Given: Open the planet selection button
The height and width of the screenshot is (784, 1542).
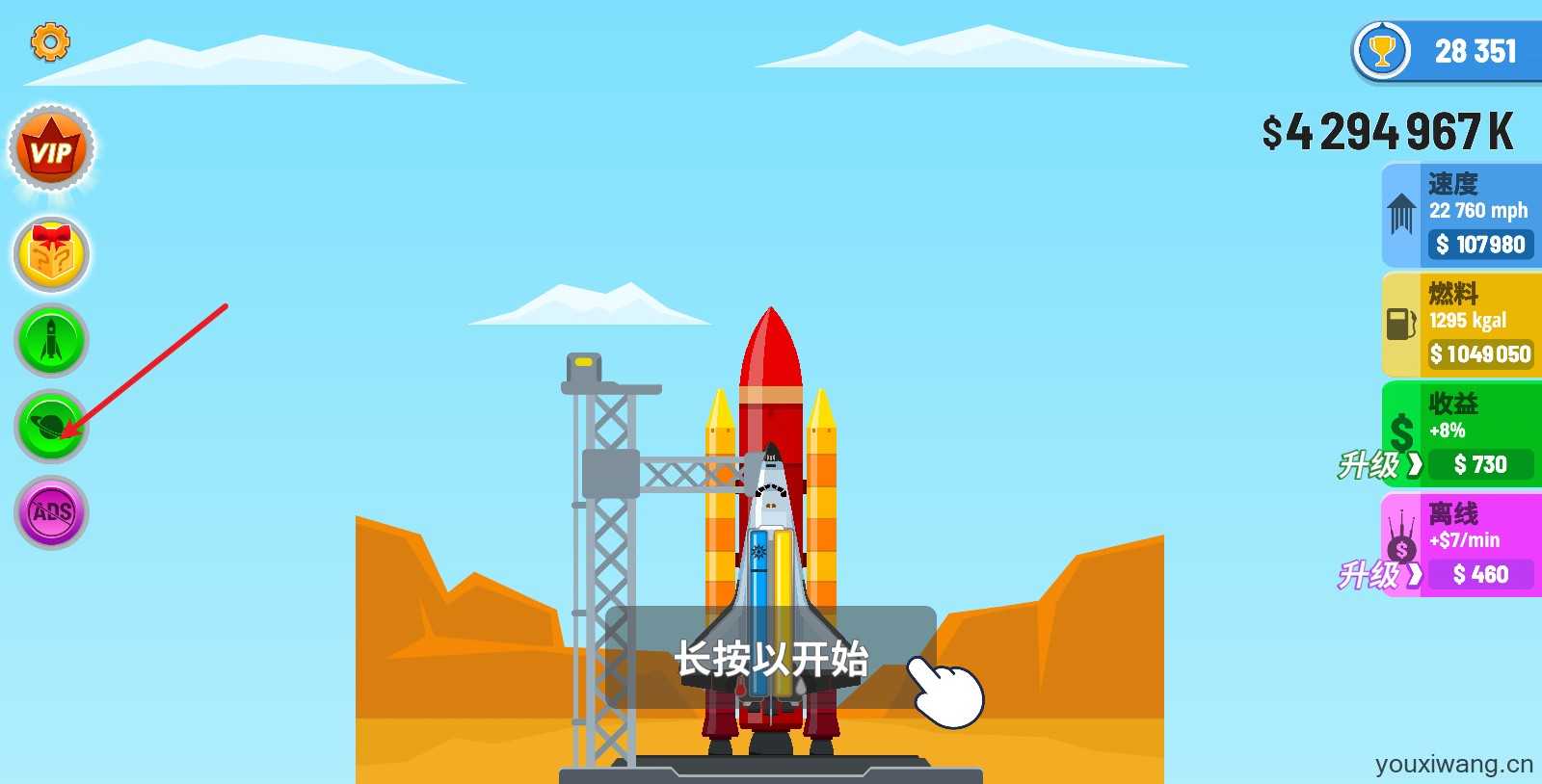Looking at the screenshot, I should (50, 425).
